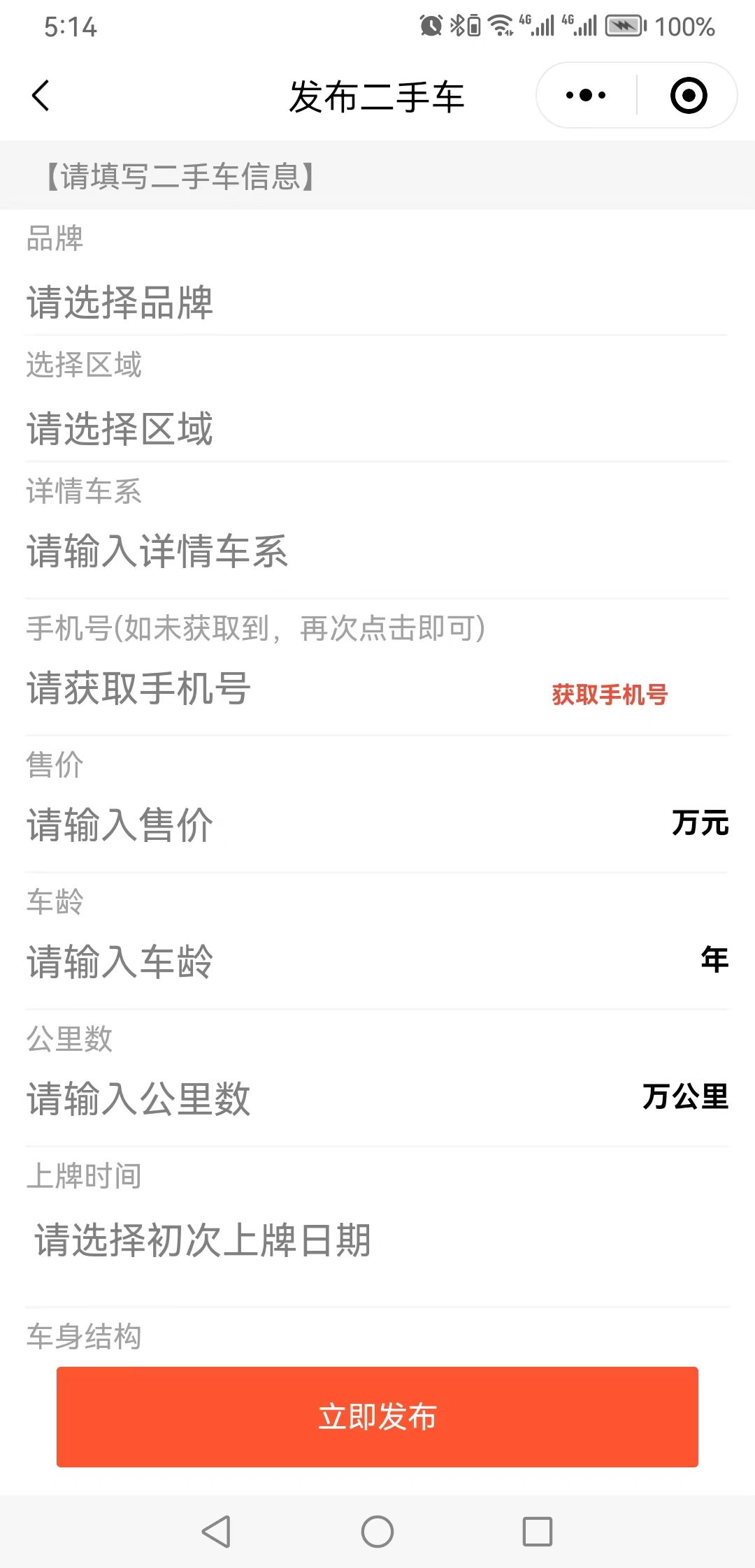755x1568 pixels.
Task: Focus the 请输入售价 price field
Action: (x=336, y=825)
